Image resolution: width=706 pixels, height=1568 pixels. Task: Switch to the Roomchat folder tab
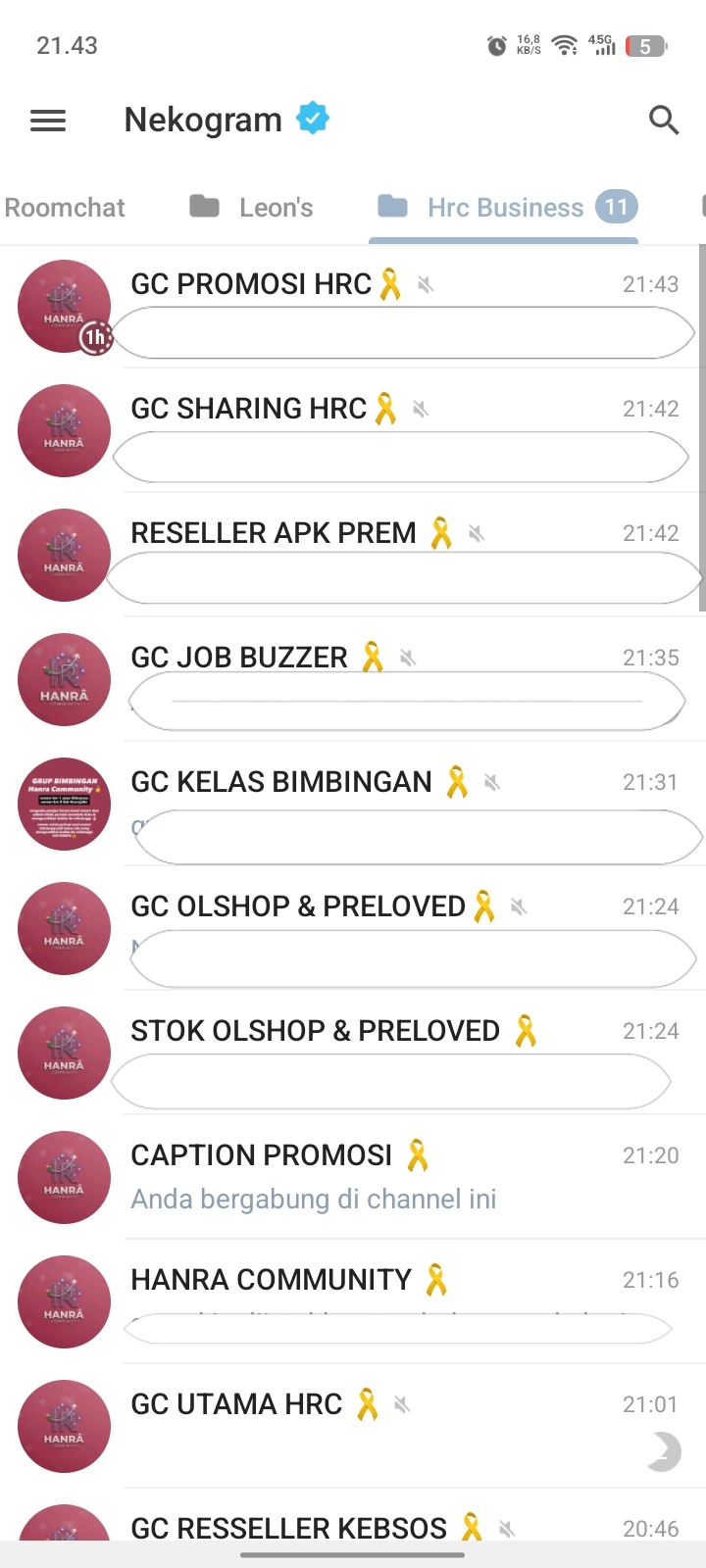(x=65, y=208)
